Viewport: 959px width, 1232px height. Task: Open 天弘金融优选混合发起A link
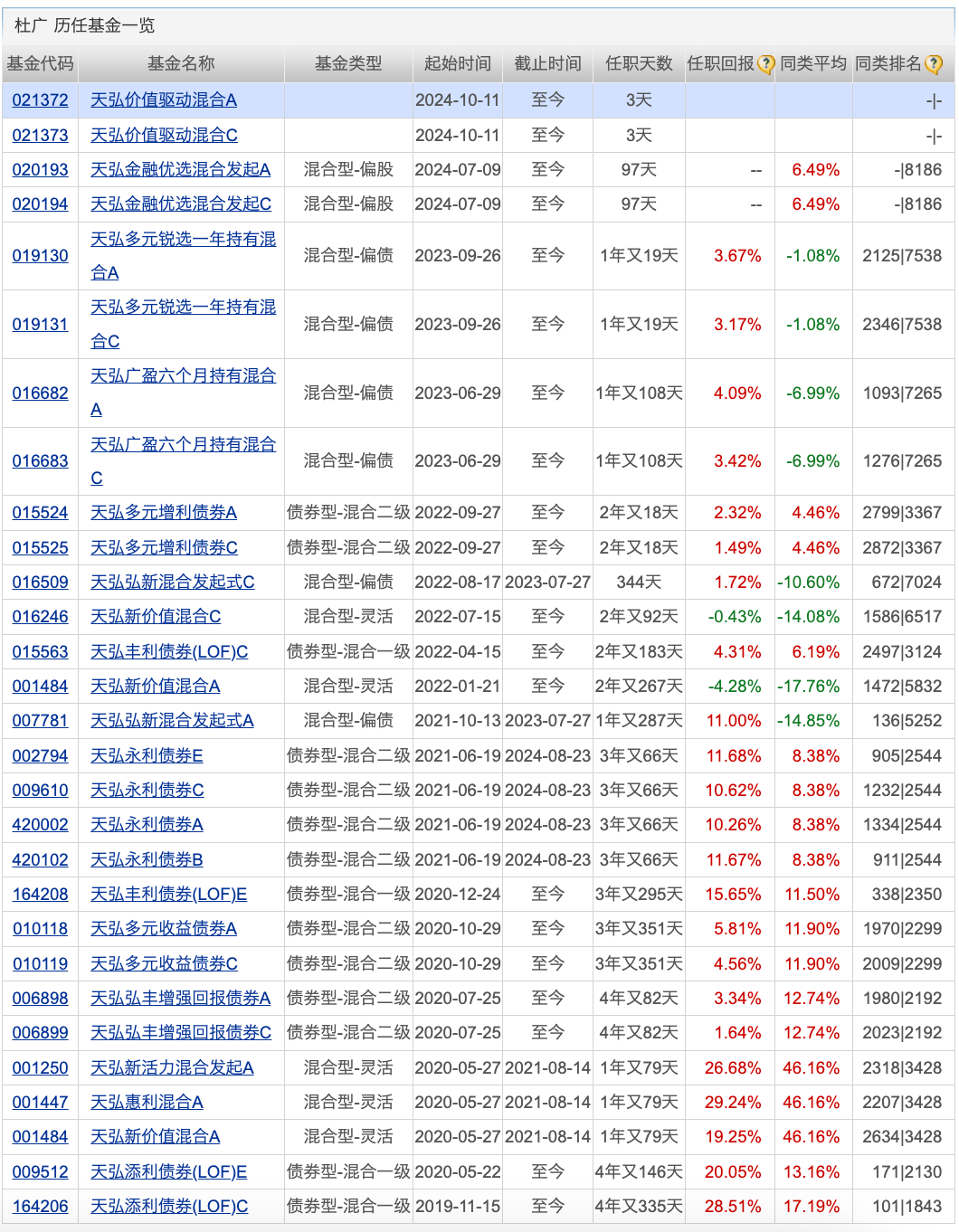click(180, 169)
